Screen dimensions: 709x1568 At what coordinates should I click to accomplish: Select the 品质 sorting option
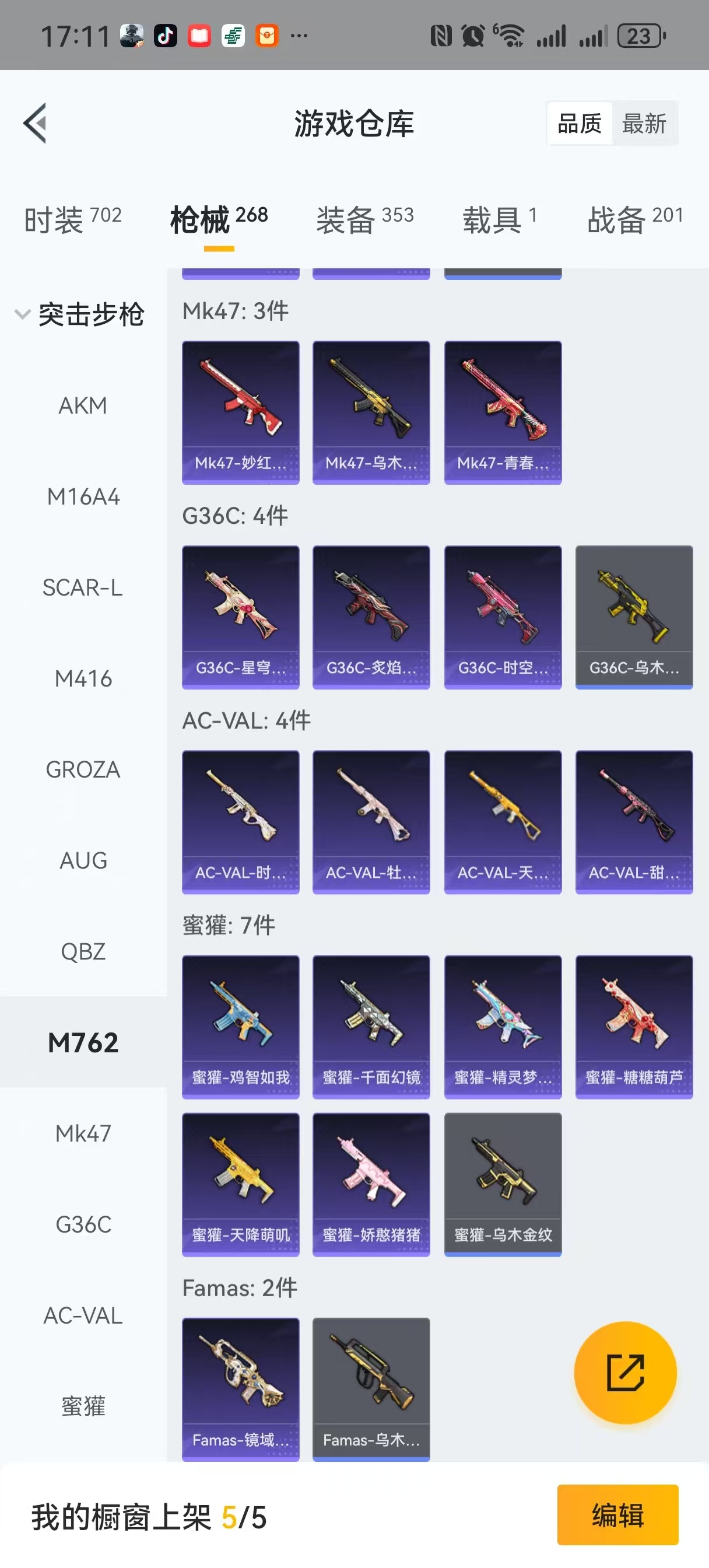click(x=579, y=124)
